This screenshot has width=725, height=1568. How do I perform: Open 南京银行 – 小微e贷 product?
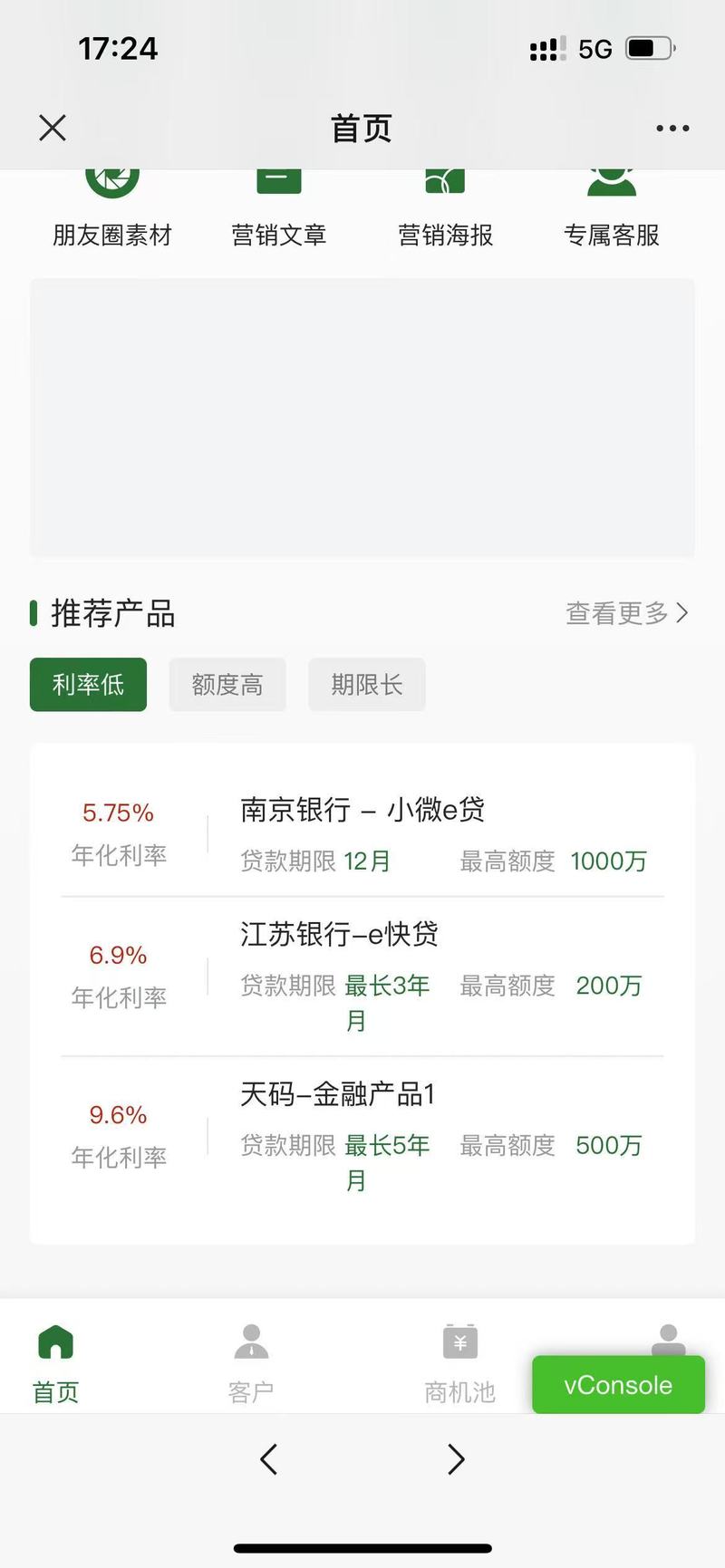click(362, 833)
